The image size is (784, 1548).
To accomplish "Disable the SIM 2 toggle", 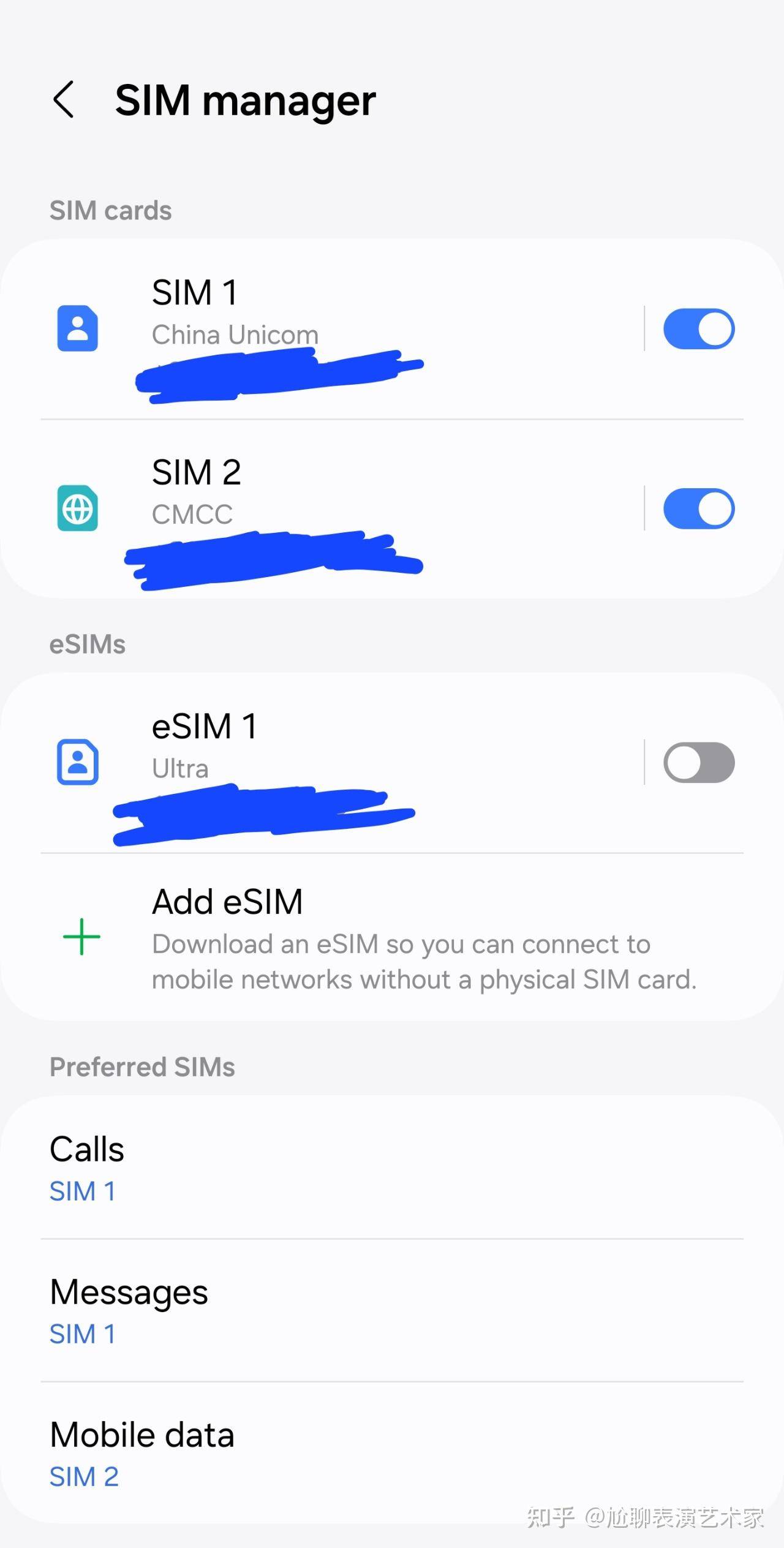I will coord(698,508).
